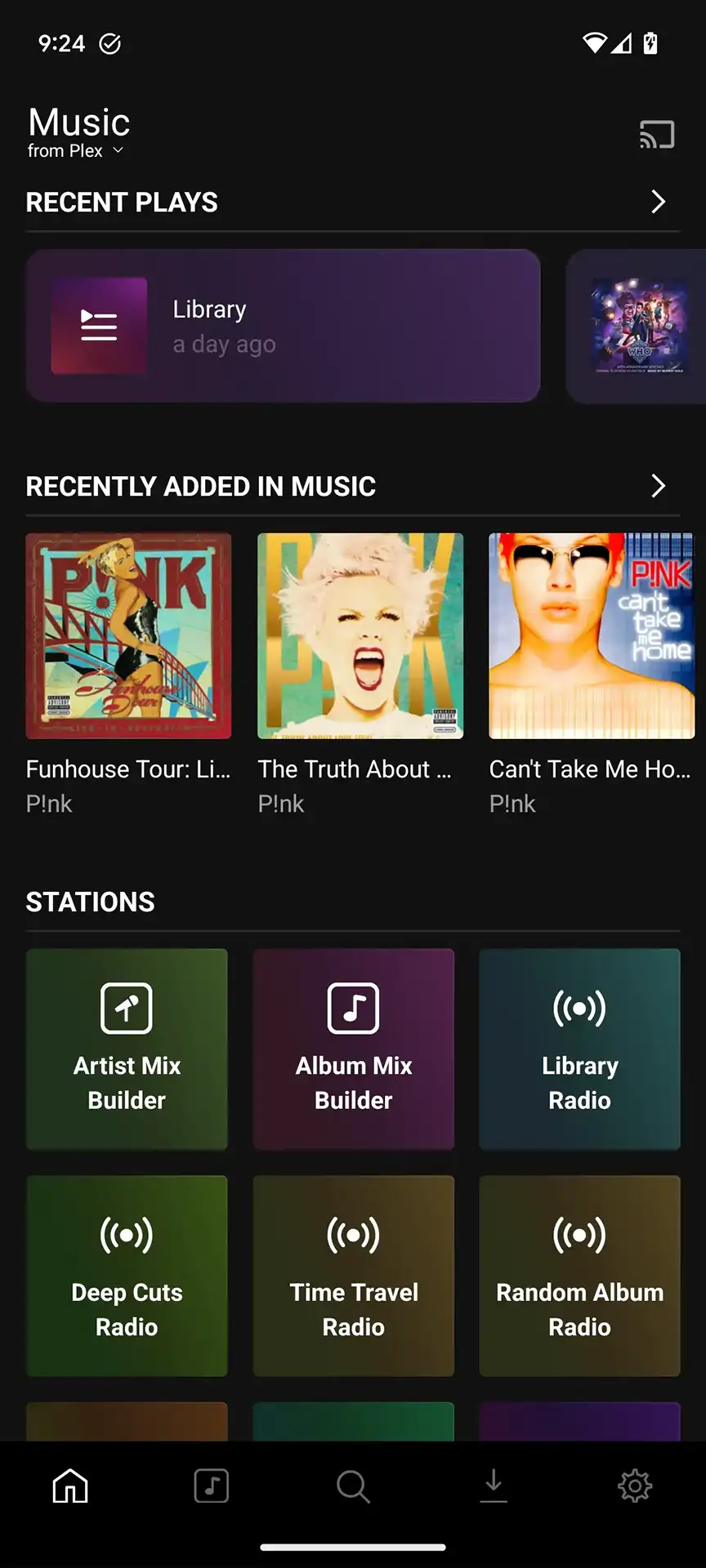The image size is (706, 1568).
Task: Launch the Album Mix Builder station
Action: (354, 1049)
